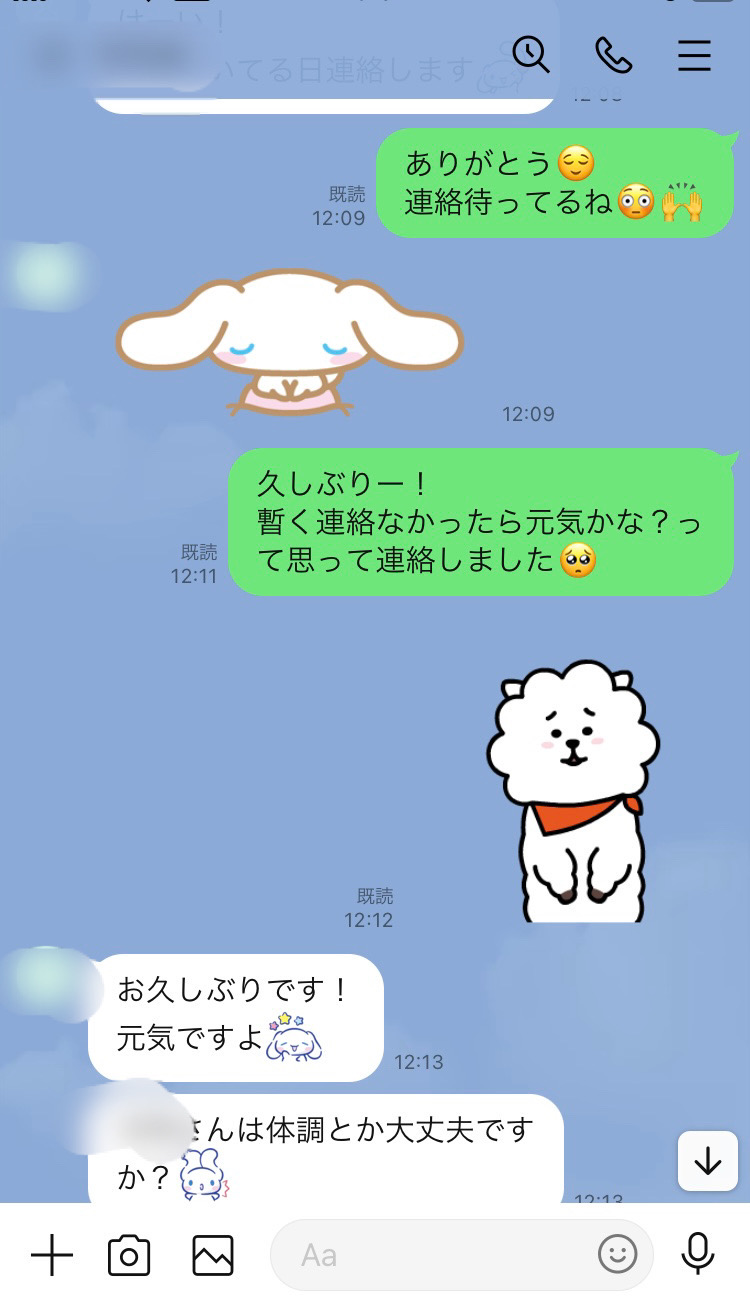Open the chat hamburger menu
Viewport: 750px width, 1305px height.
coord(694,55)
